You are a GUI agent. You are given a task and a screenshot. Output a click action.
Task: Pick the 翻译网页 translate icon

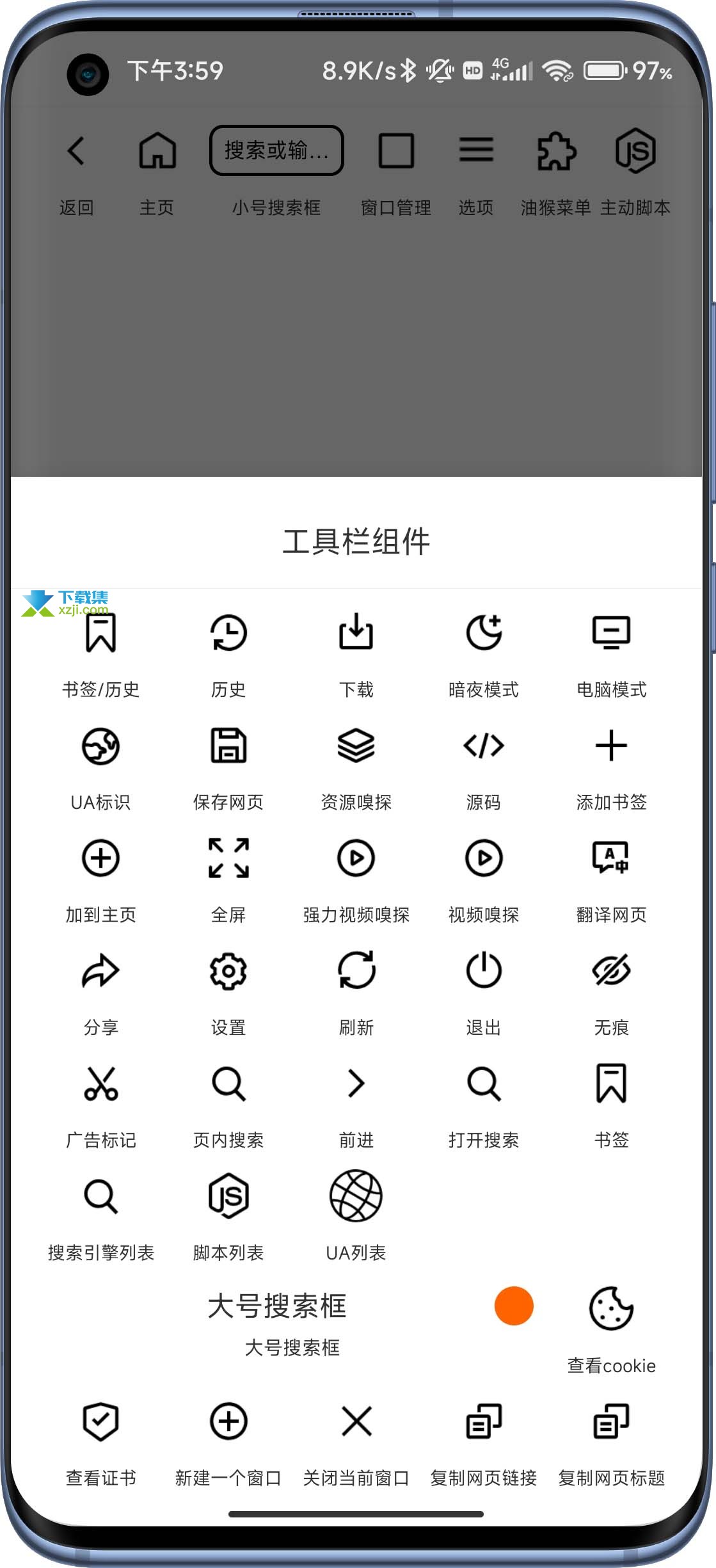point(611,858)
